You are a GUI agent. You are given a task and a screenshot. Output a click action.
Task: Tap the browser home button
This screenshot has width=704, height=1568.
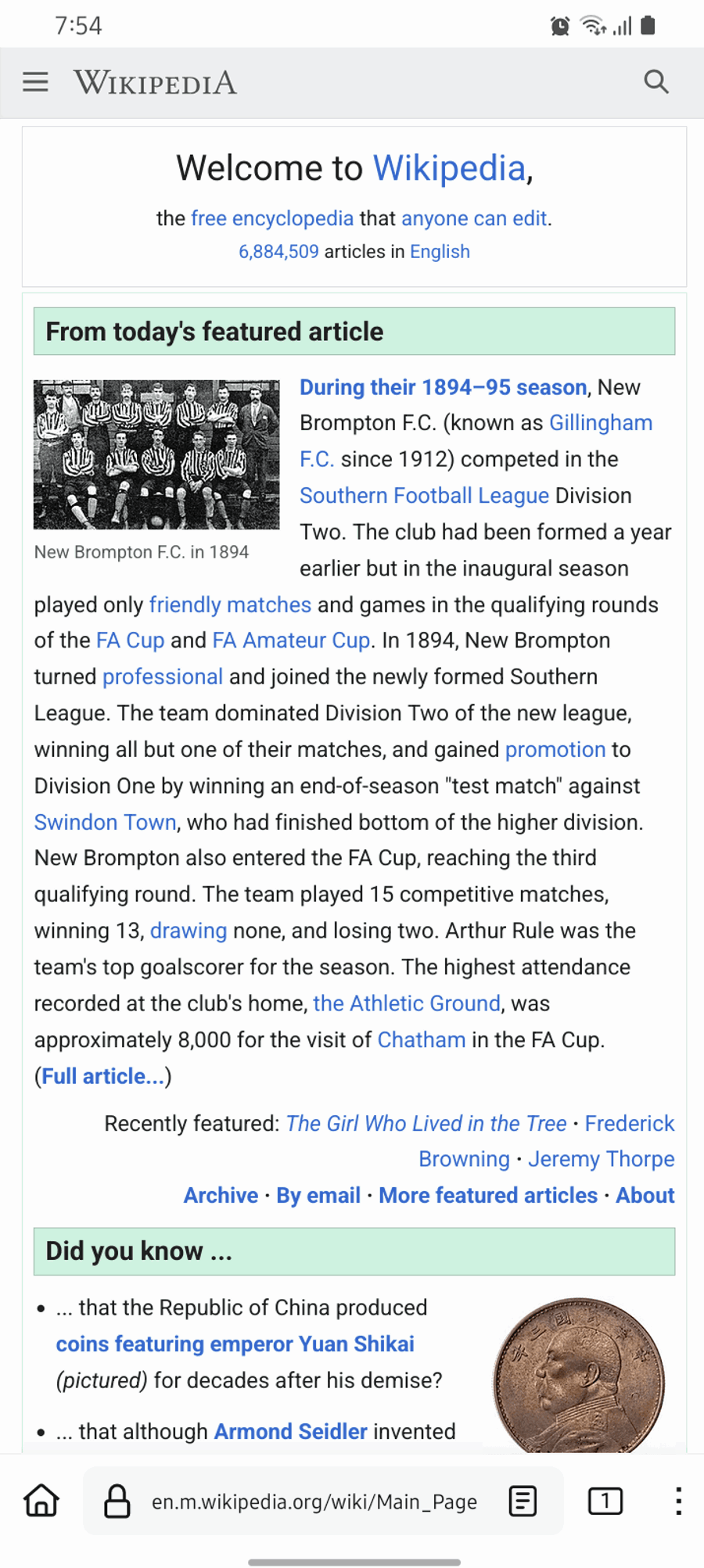41,1501
